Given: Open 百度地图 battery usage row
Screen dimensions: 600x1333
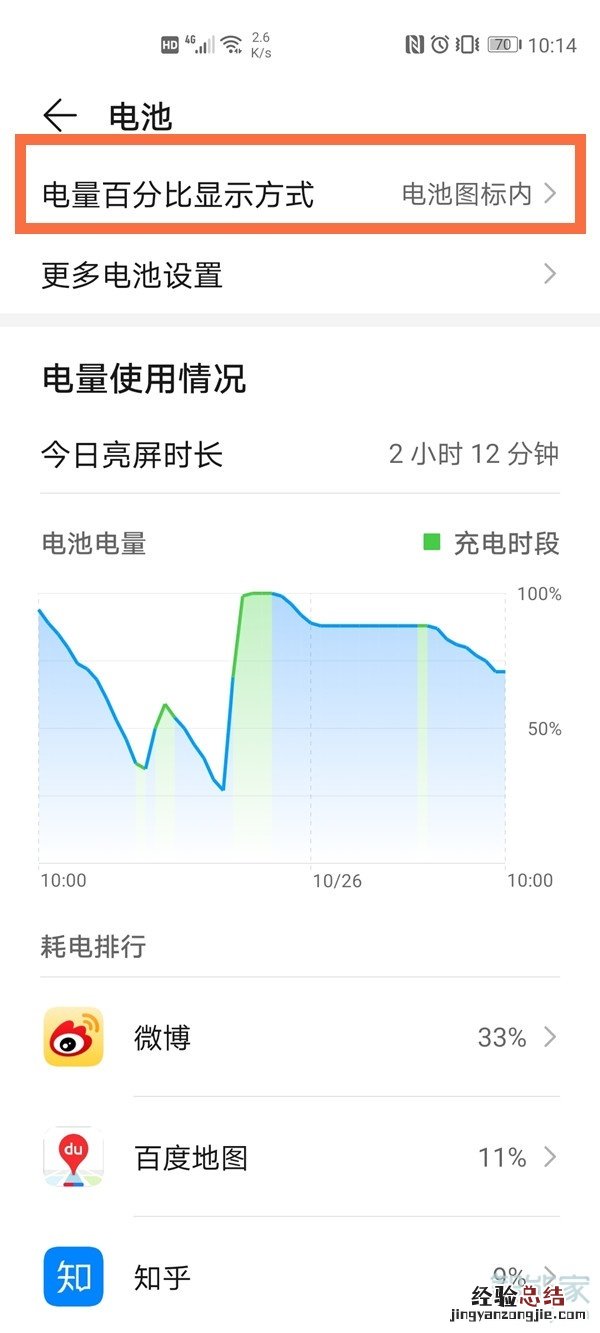Looking at the screenshot, I should click(x=298, y=1157).
